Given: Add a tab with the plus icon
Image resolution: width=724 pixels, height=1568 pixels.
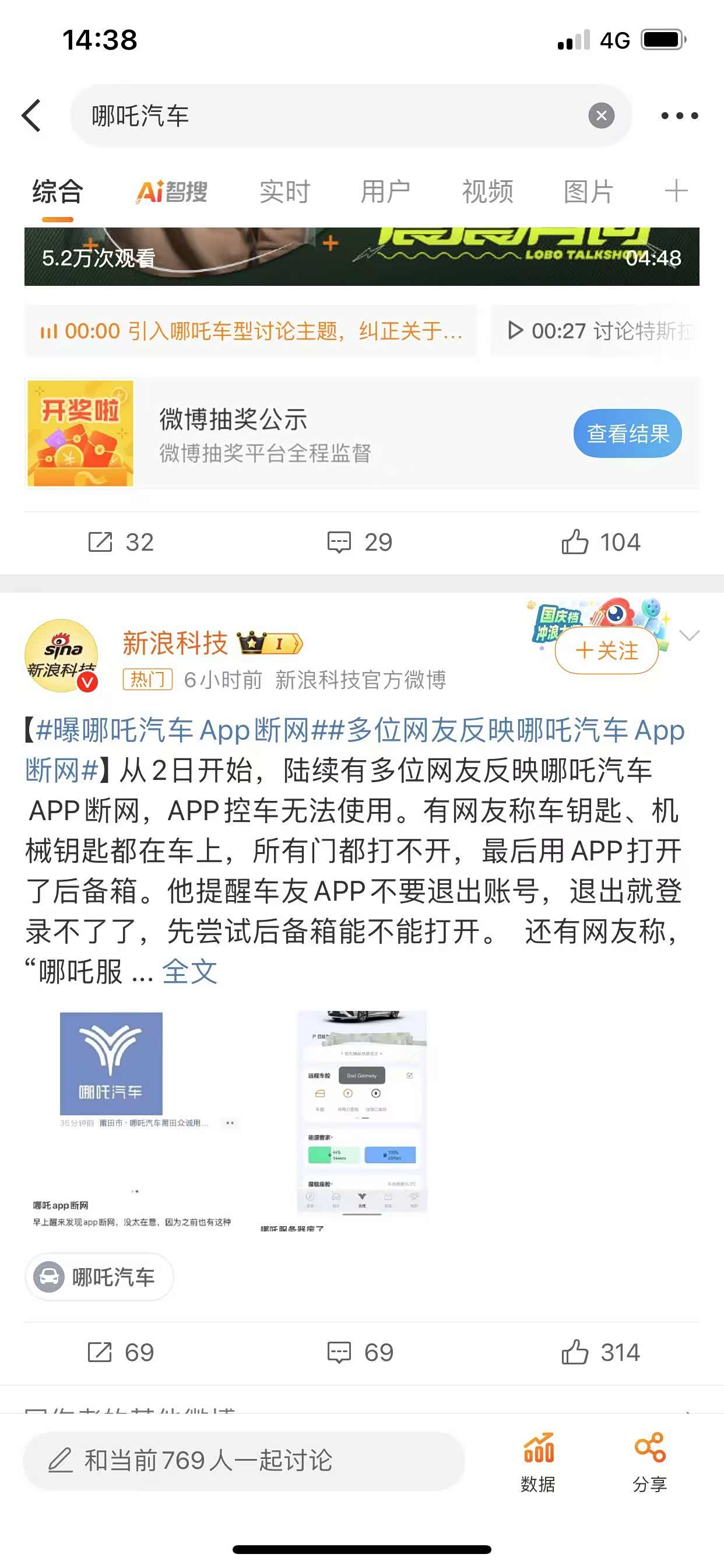Looking at the screenshot, I should click(676, 192).
